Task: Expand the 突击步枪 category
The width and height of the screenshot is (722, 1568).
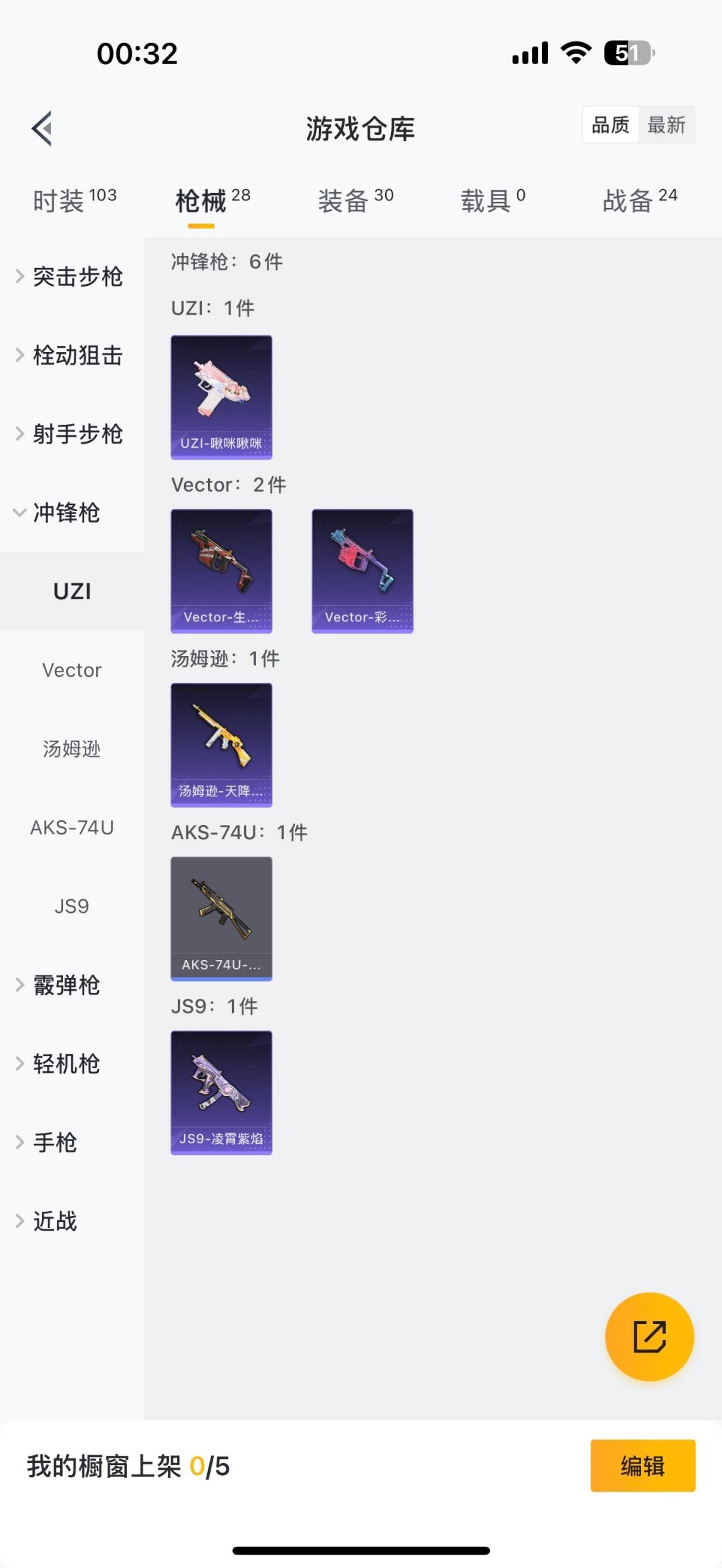Action: tap(72, 277)
